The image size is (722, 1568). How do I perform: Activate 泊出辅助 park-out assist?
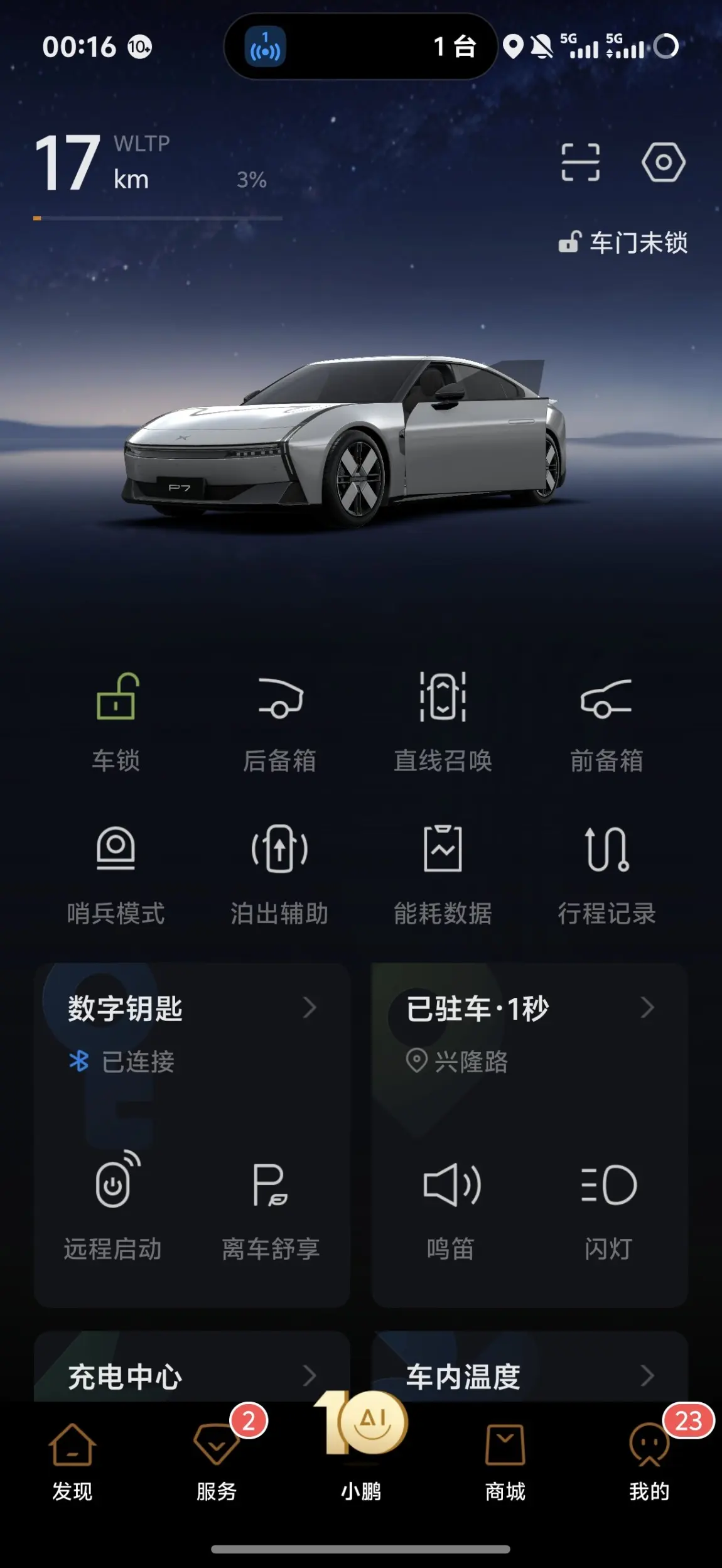pos(280,874)
